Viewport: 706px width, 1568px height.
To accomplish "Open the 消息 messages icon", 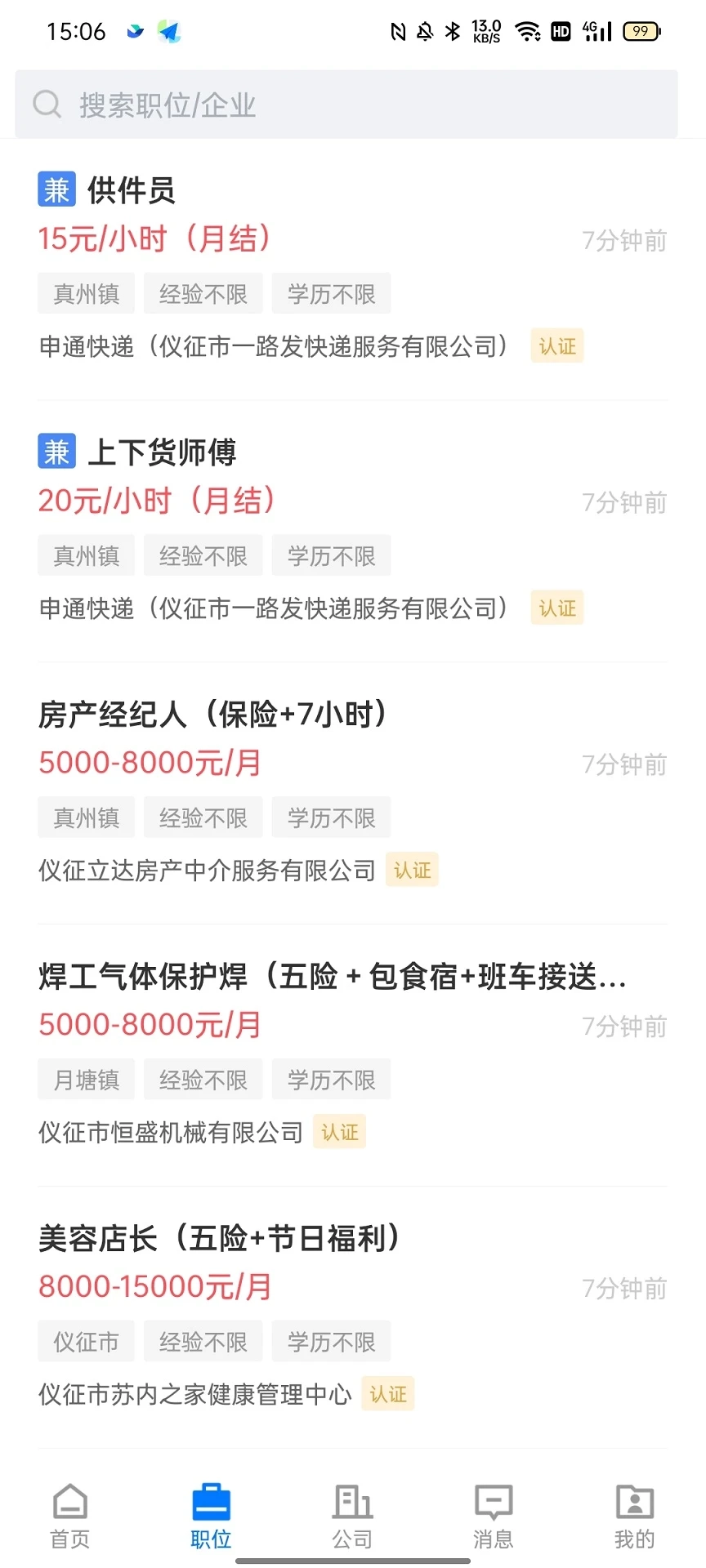I will [492, 1515].
